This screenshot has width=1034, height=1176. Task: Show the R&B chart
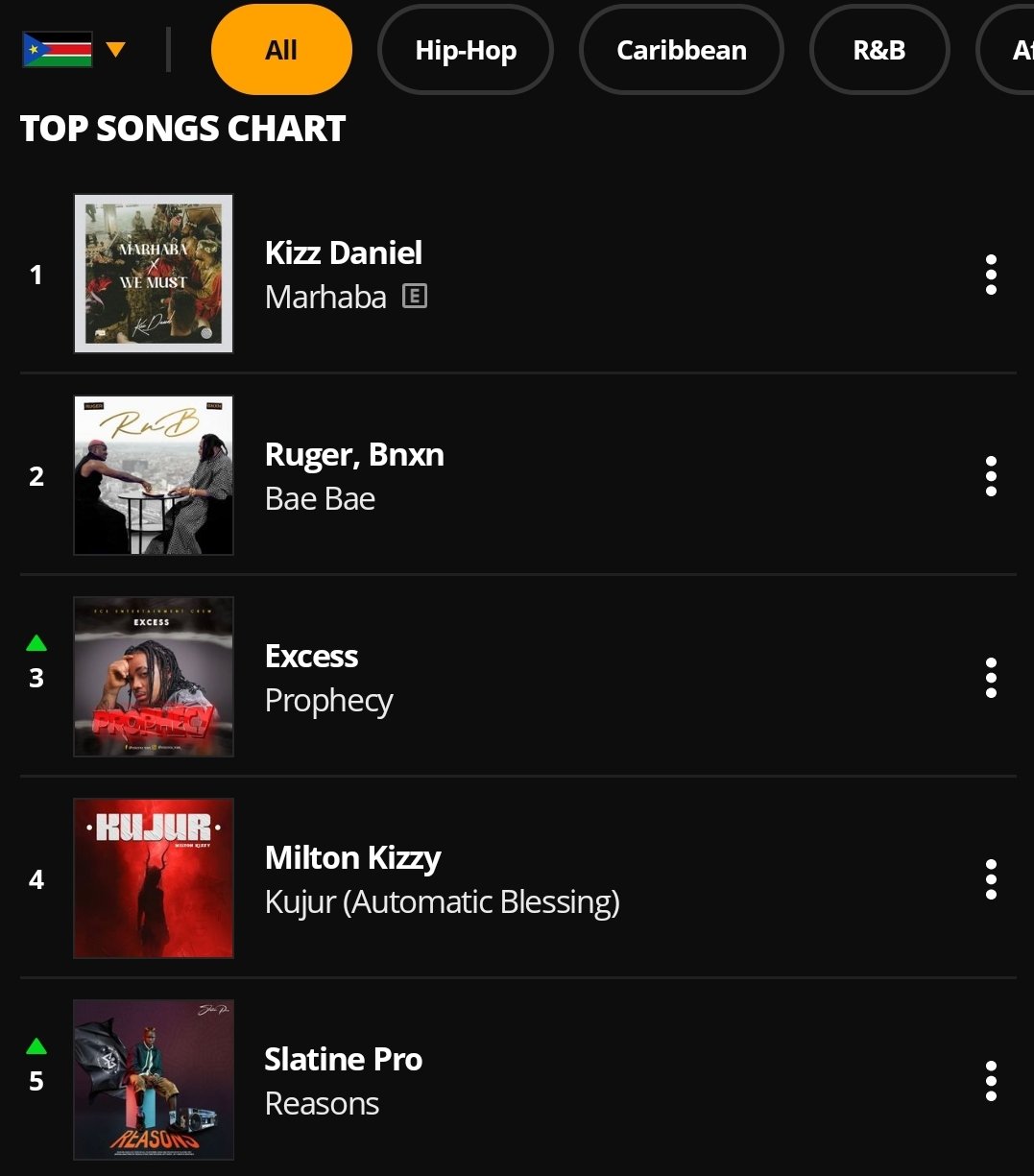click(x=878, y=50)
